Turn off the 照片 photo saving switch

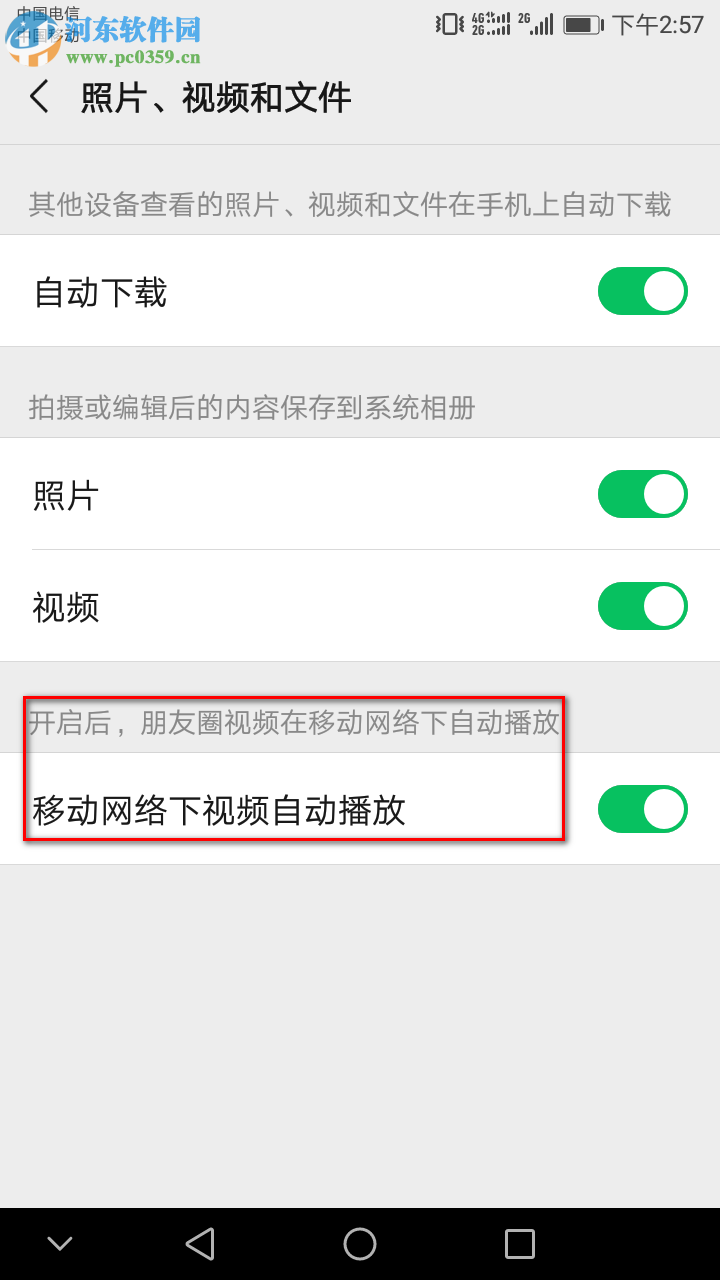point(642,494)
